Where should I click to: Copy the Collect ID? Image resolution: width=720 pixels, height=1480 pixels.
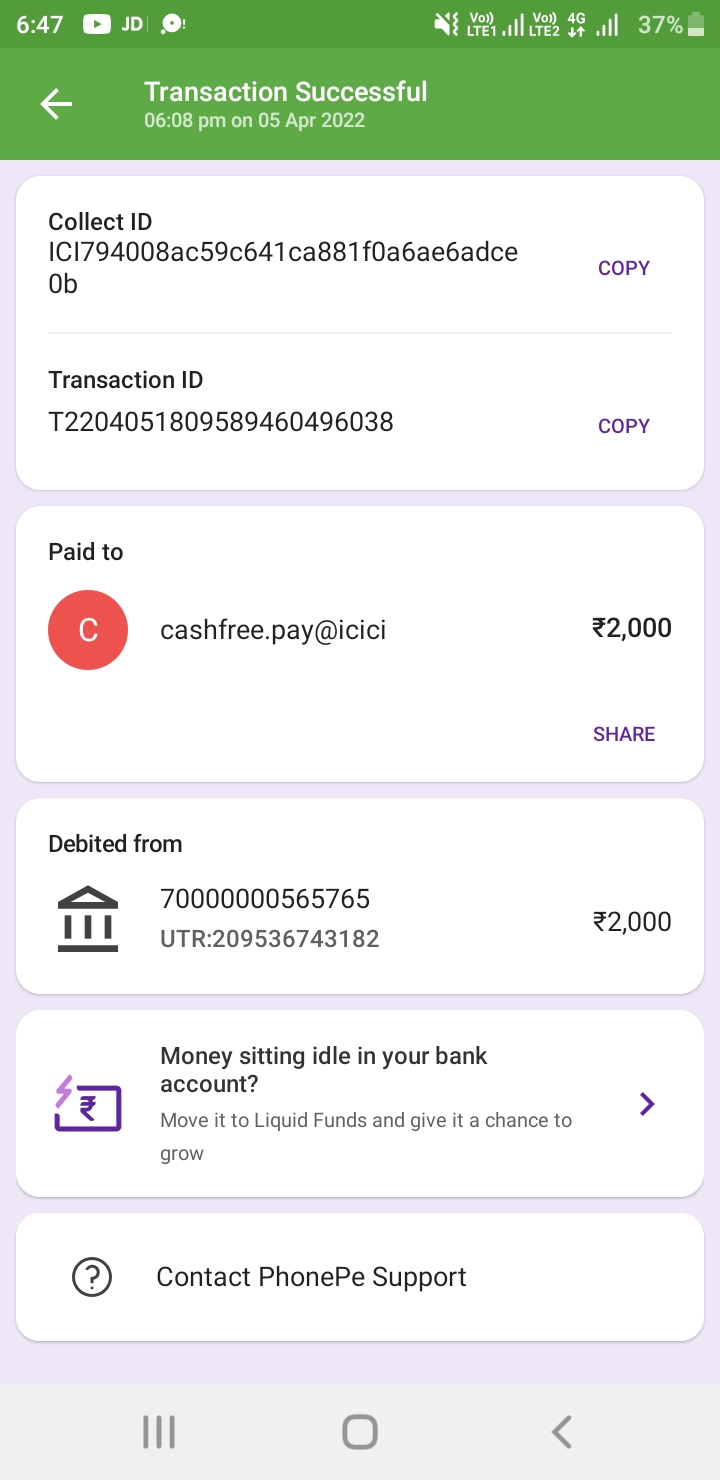click(x=623, y=268)
